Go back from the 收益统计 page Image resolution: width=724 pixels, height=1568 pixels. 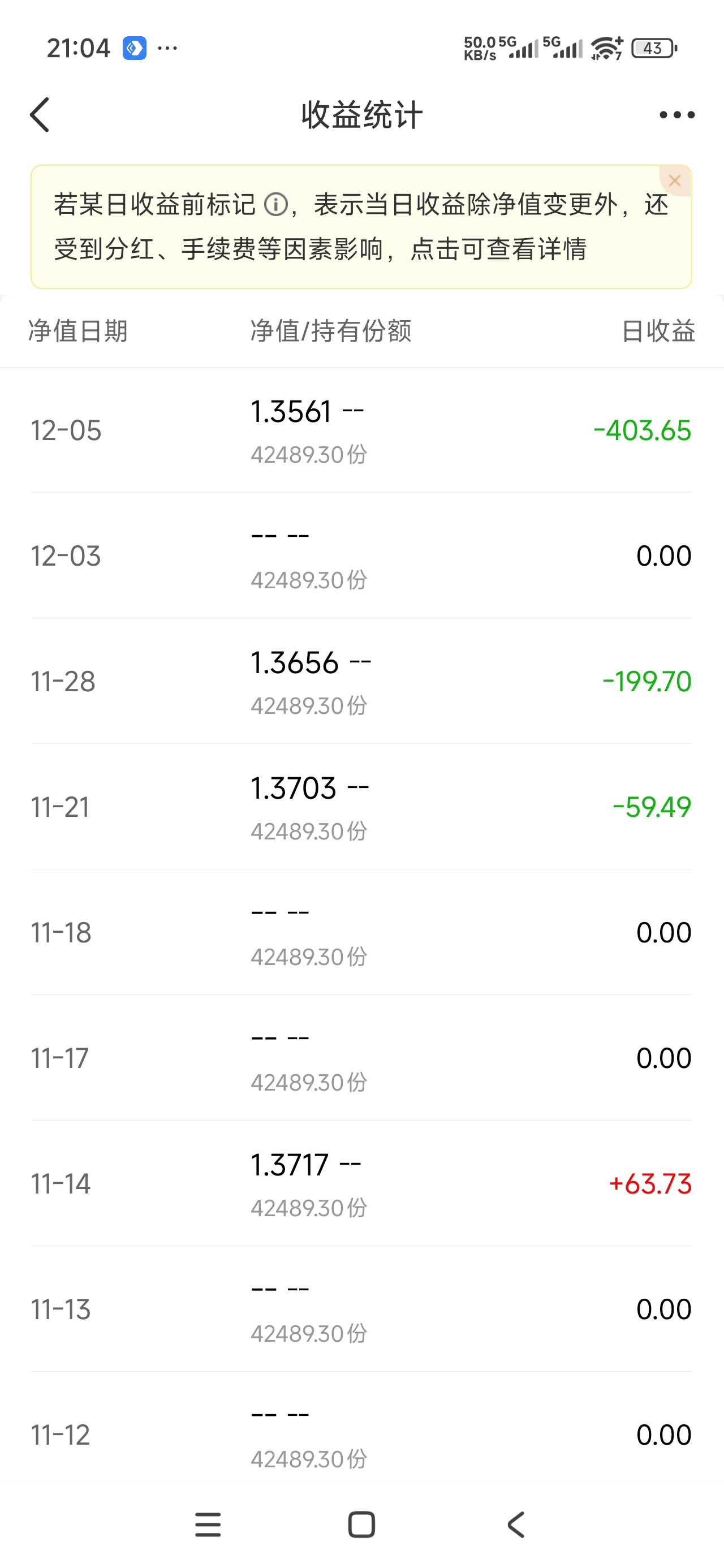click(x=40, y=114)
